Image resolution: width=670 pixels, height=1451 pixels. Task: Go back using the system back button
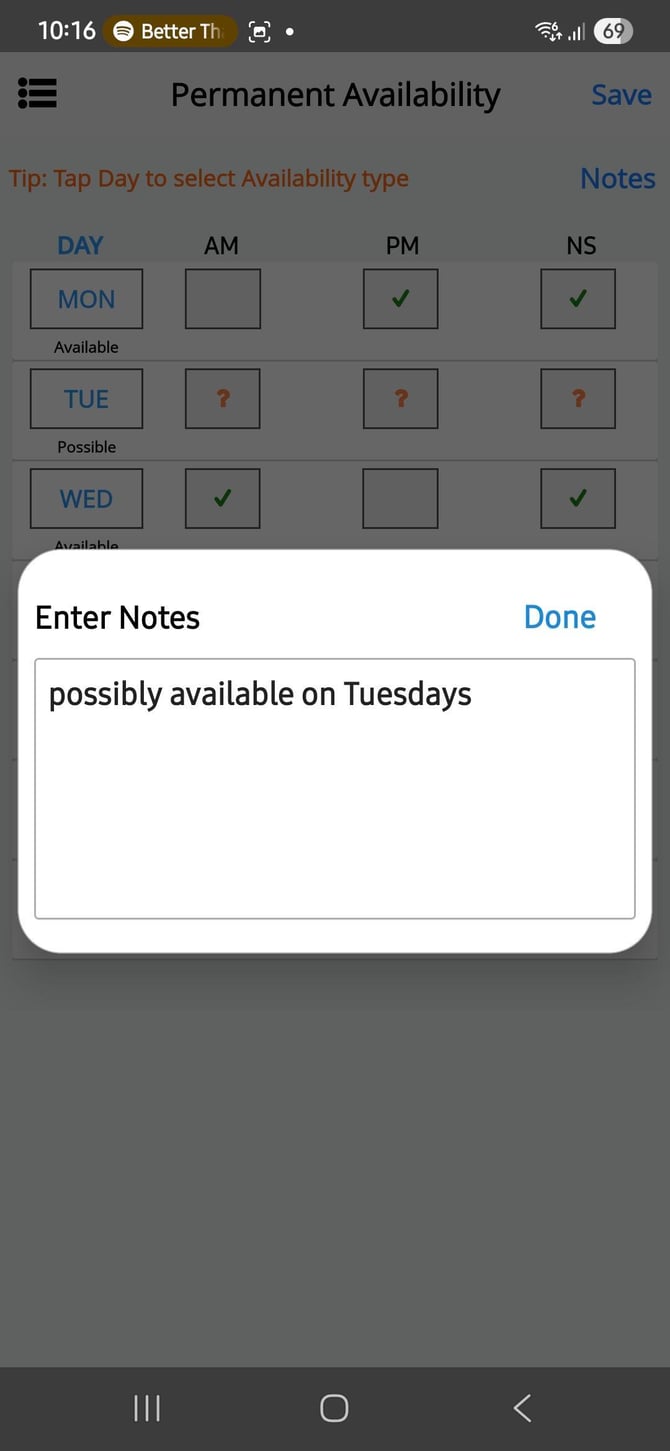click(x=522, y=1408)
